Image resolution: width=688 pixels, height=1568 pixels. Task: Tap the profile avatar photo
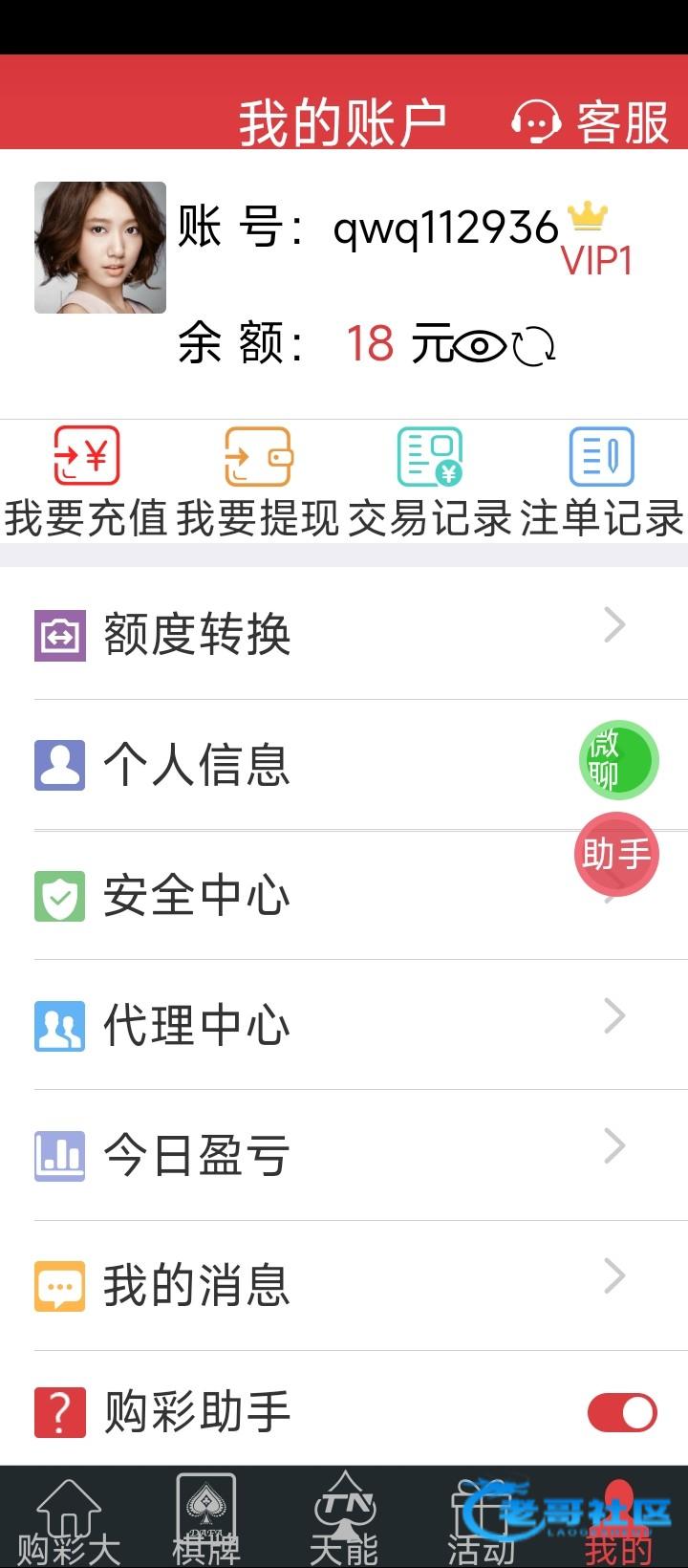click(x=100, y=248)
